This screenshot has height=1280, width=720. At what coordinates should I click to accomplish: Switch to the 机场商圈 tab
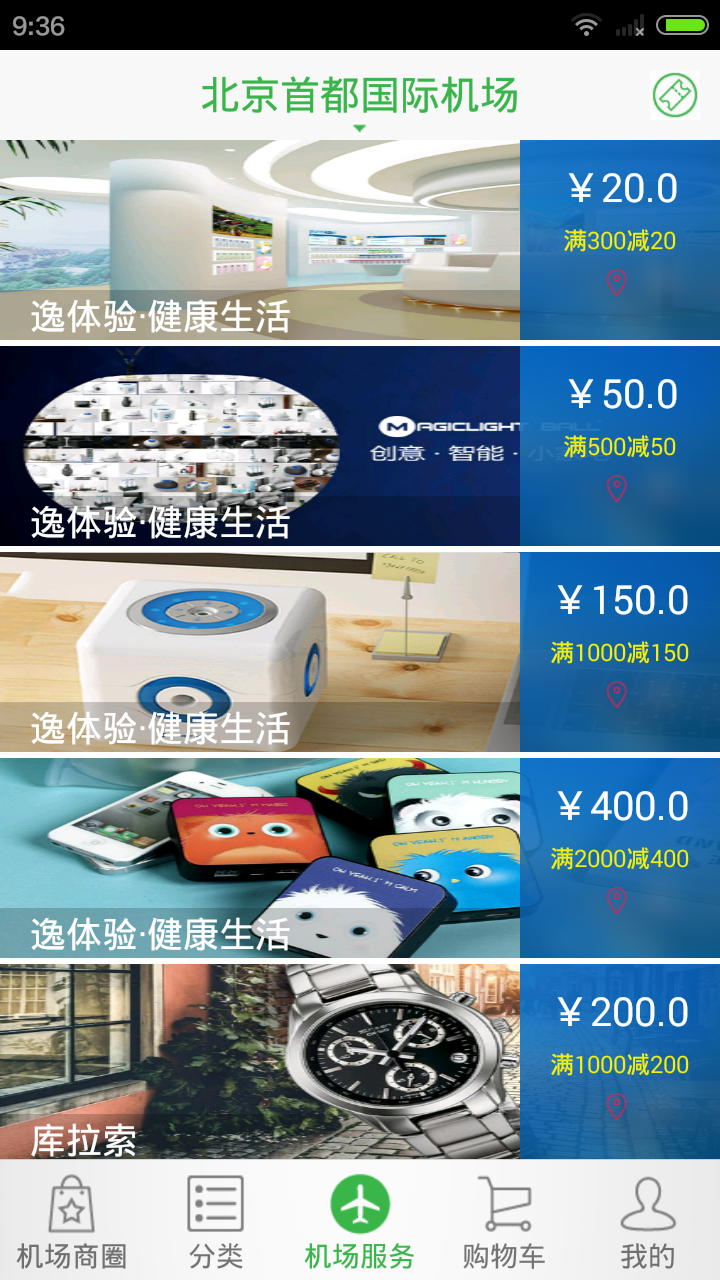72,1222
